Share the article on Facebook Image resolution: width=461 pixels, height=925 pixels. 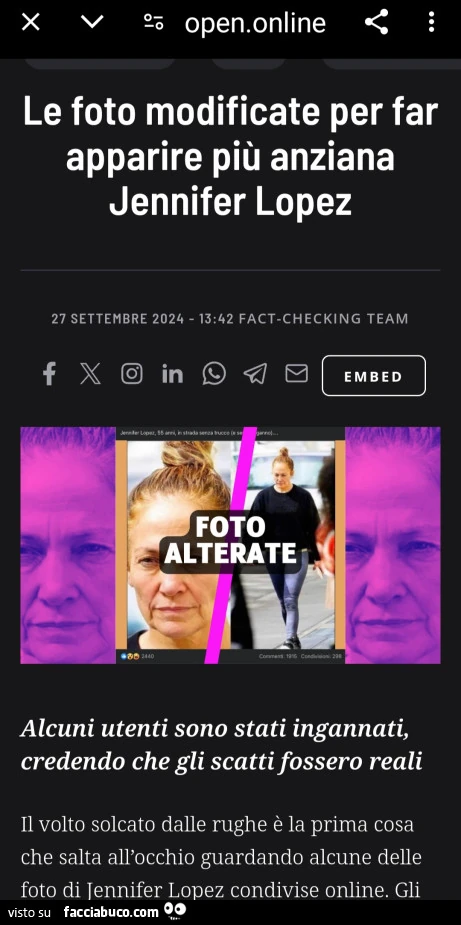coord(50,374)
